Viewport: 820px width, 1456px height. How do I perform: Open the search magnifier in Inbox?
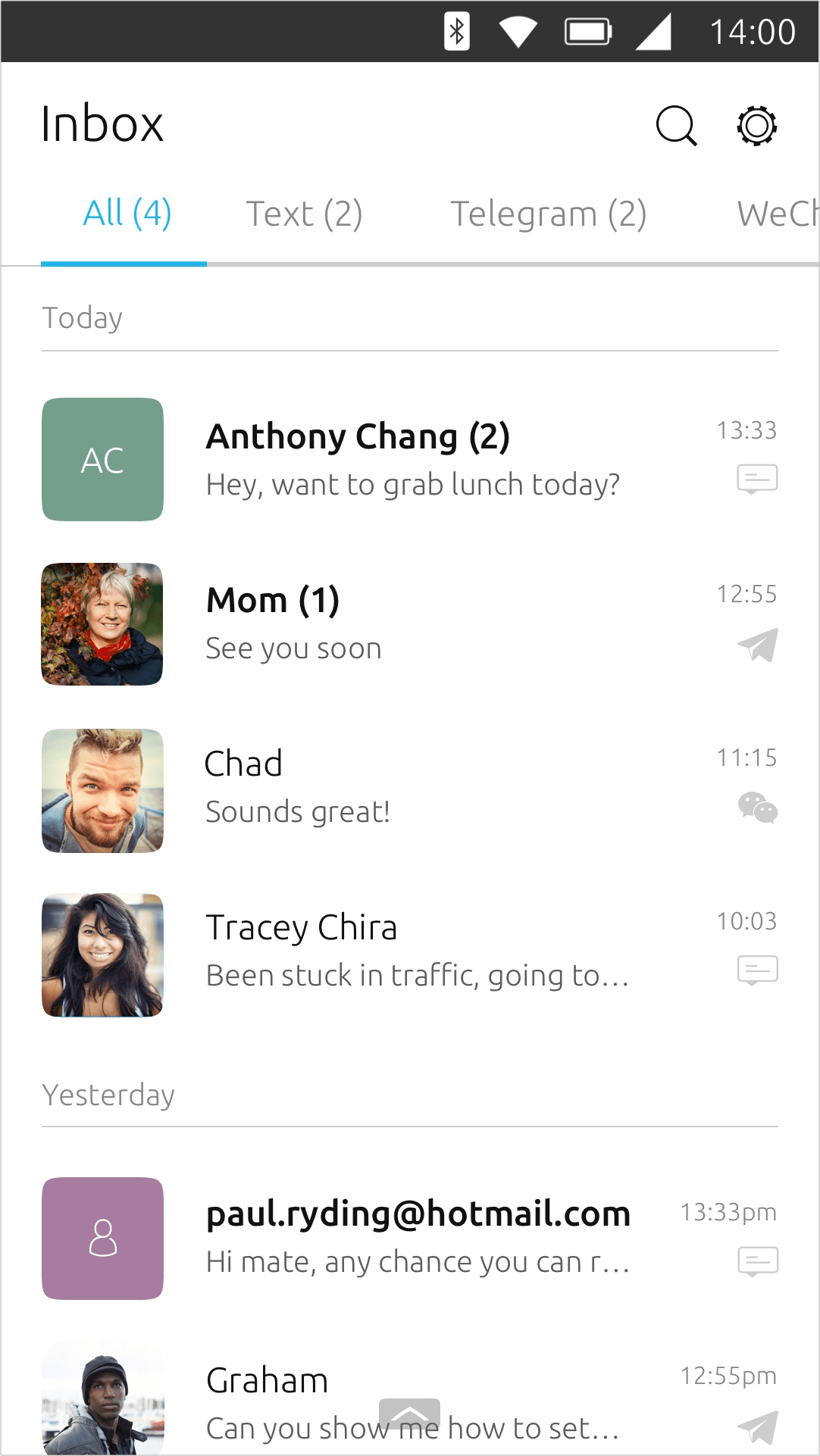click(x=676, y=125)
